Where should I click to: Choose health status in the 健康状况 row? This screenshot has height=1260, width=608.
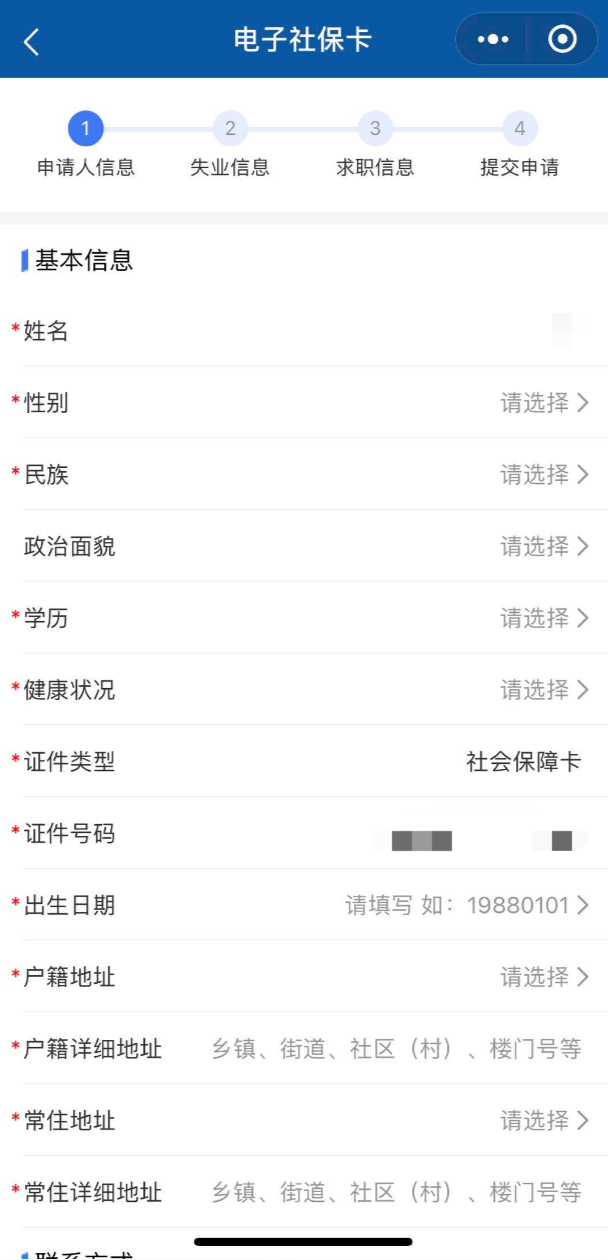(543, 690)
